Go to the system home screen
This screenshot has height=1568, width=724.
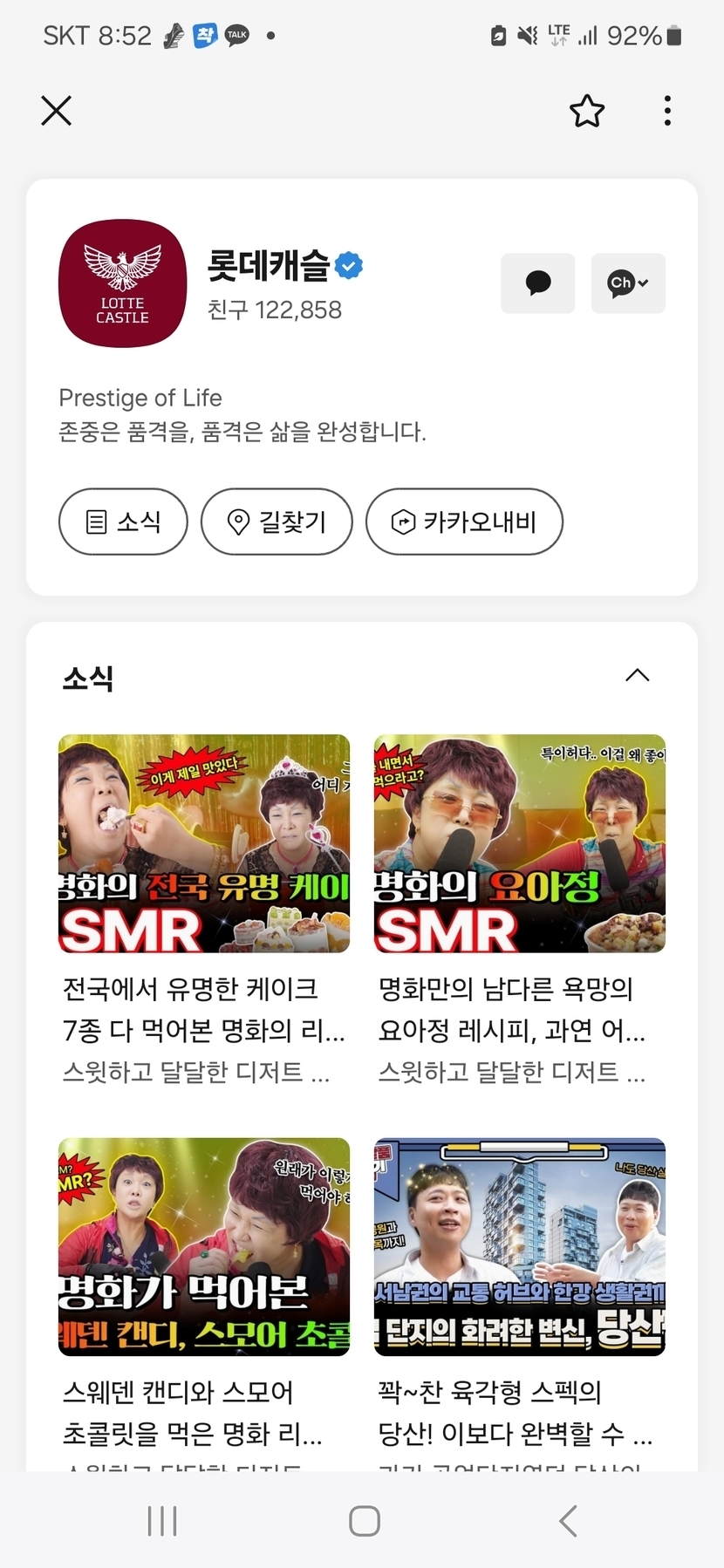coord(364,1521)
